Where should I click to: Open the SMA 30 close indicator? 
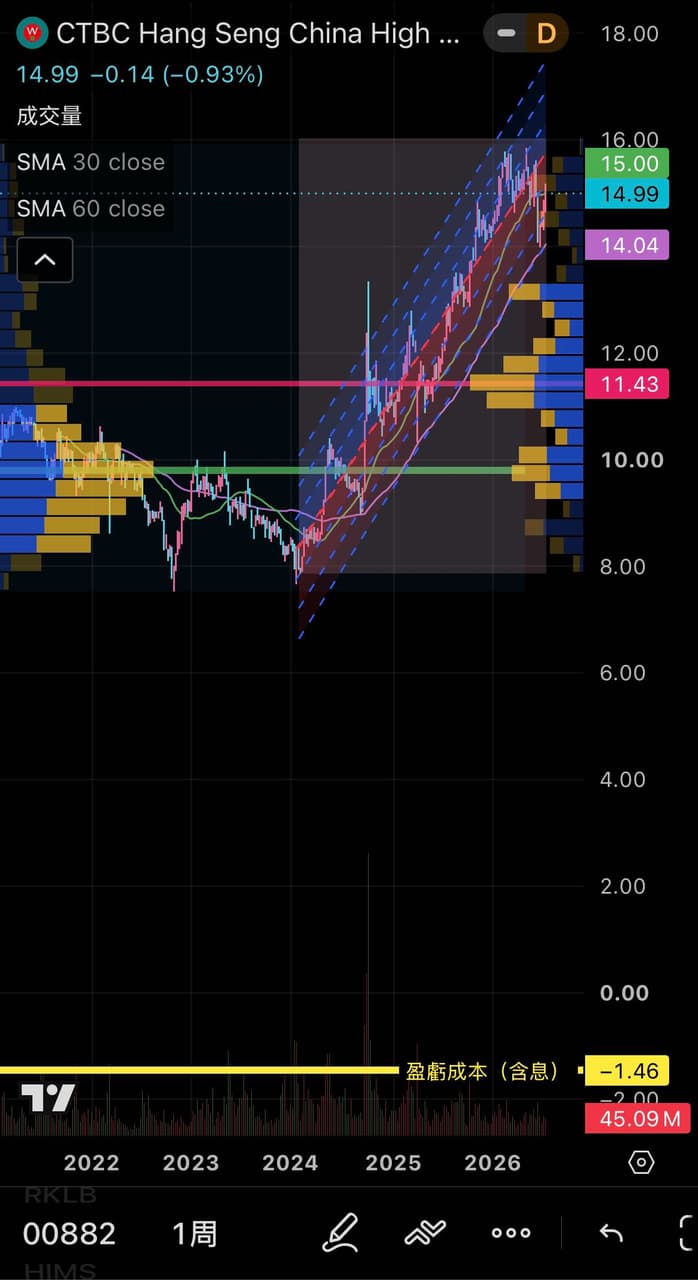tap(91, 162)
